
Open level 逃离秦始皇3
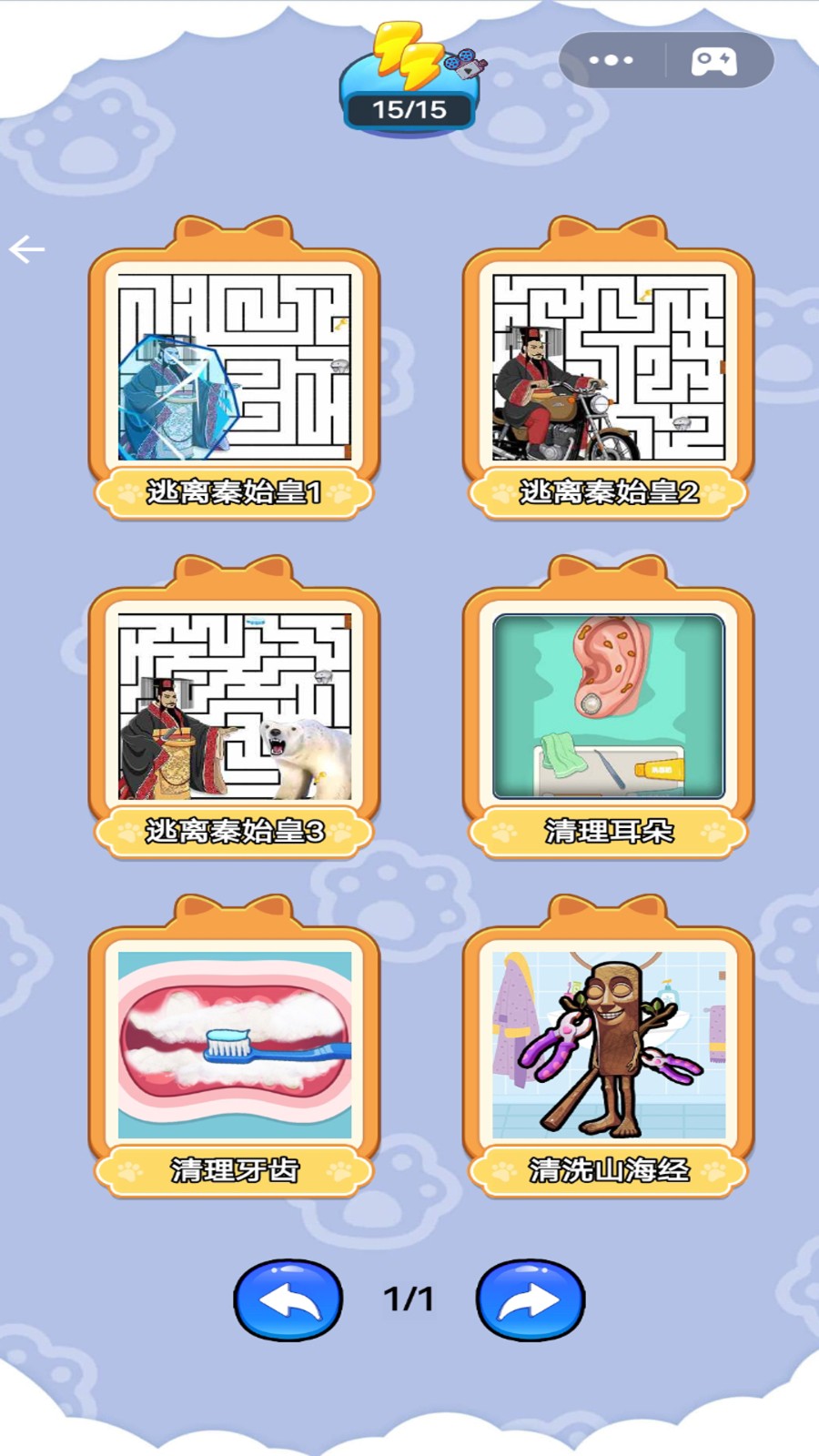[x=234, y=707]
